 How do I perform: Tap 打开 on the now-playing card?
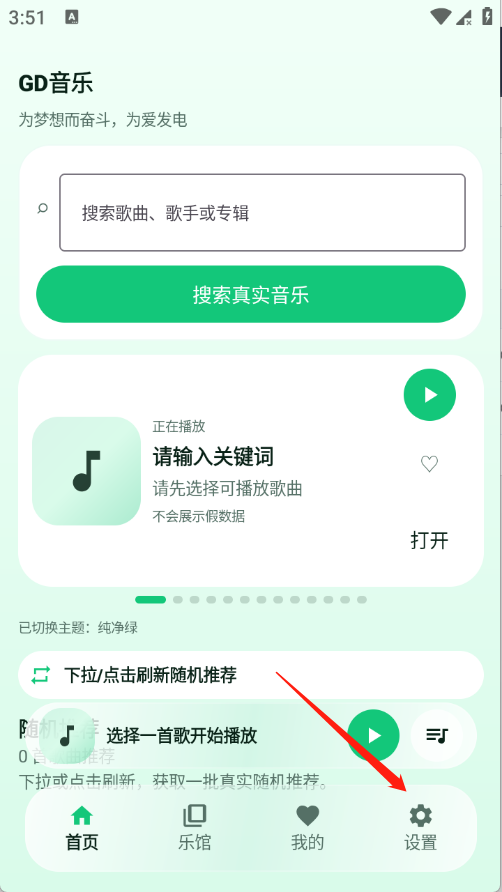[x=430, y=540]
